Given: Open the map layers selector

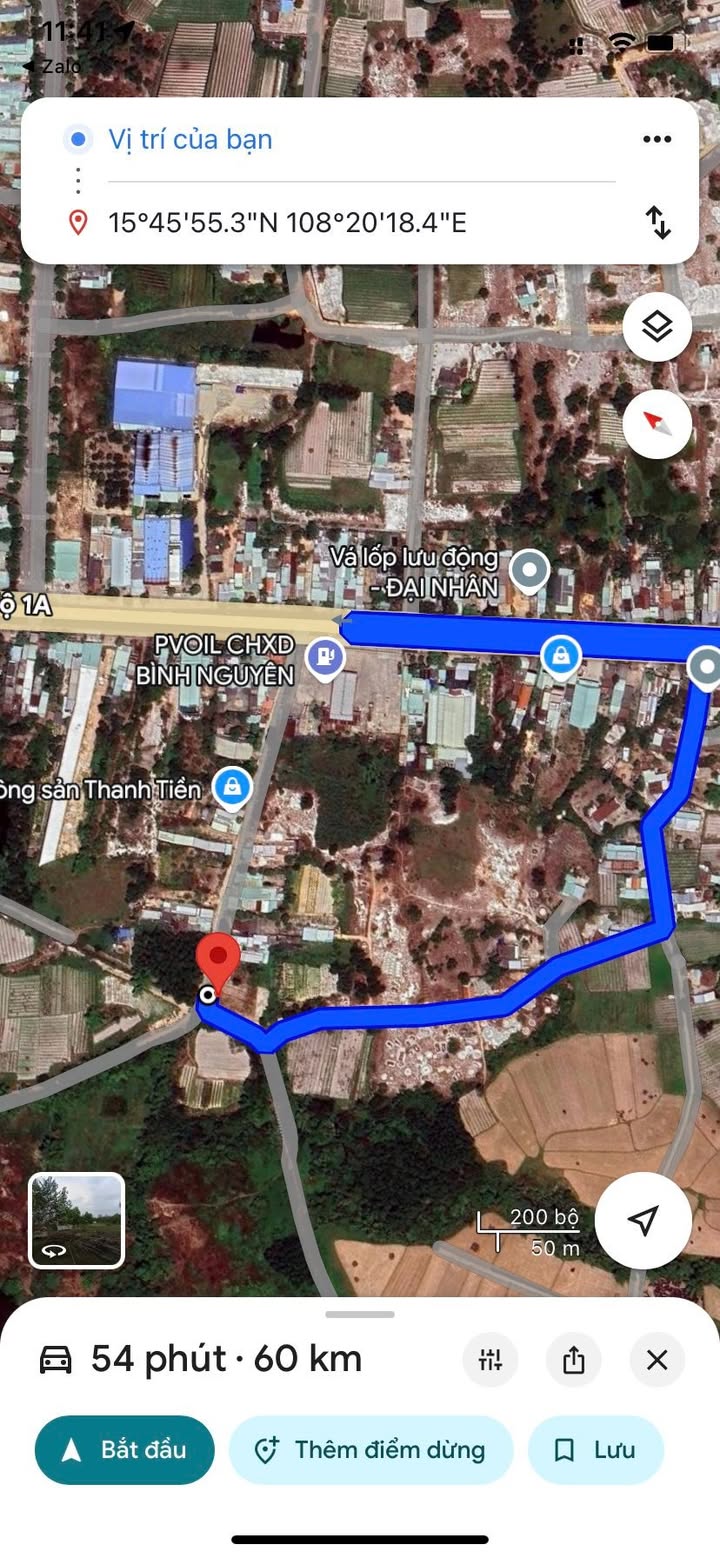Looking at the screenshot, I should [657, 326].
